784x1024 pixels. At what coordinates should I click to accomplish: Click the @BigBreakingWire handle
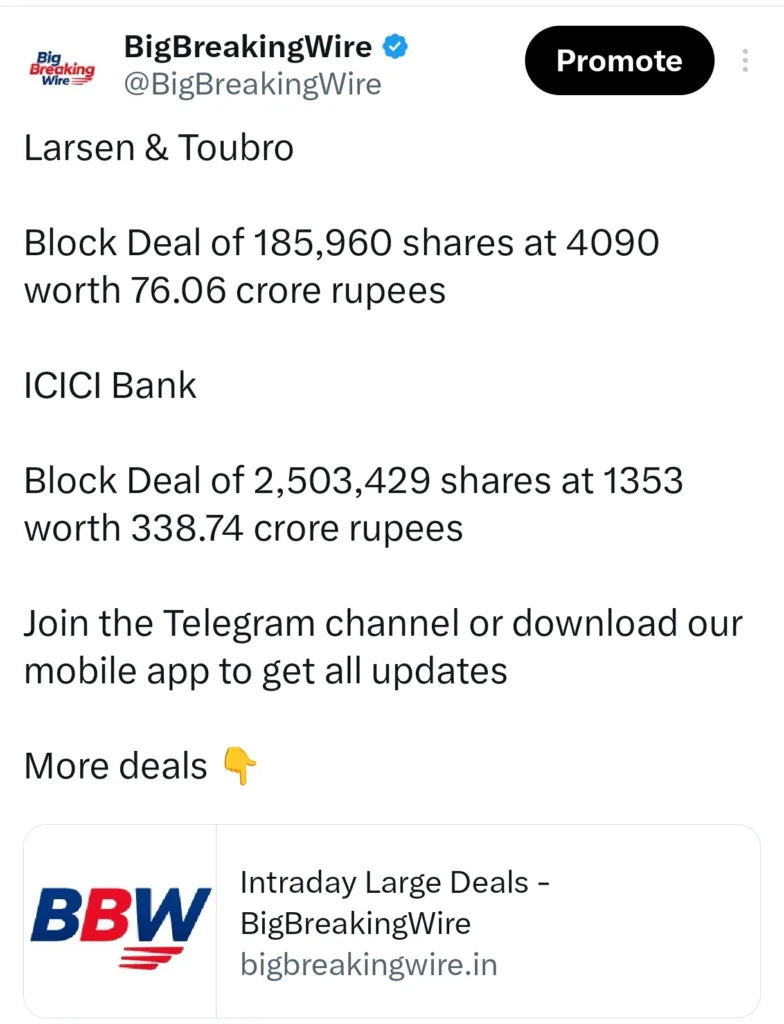tap(253, 84)
